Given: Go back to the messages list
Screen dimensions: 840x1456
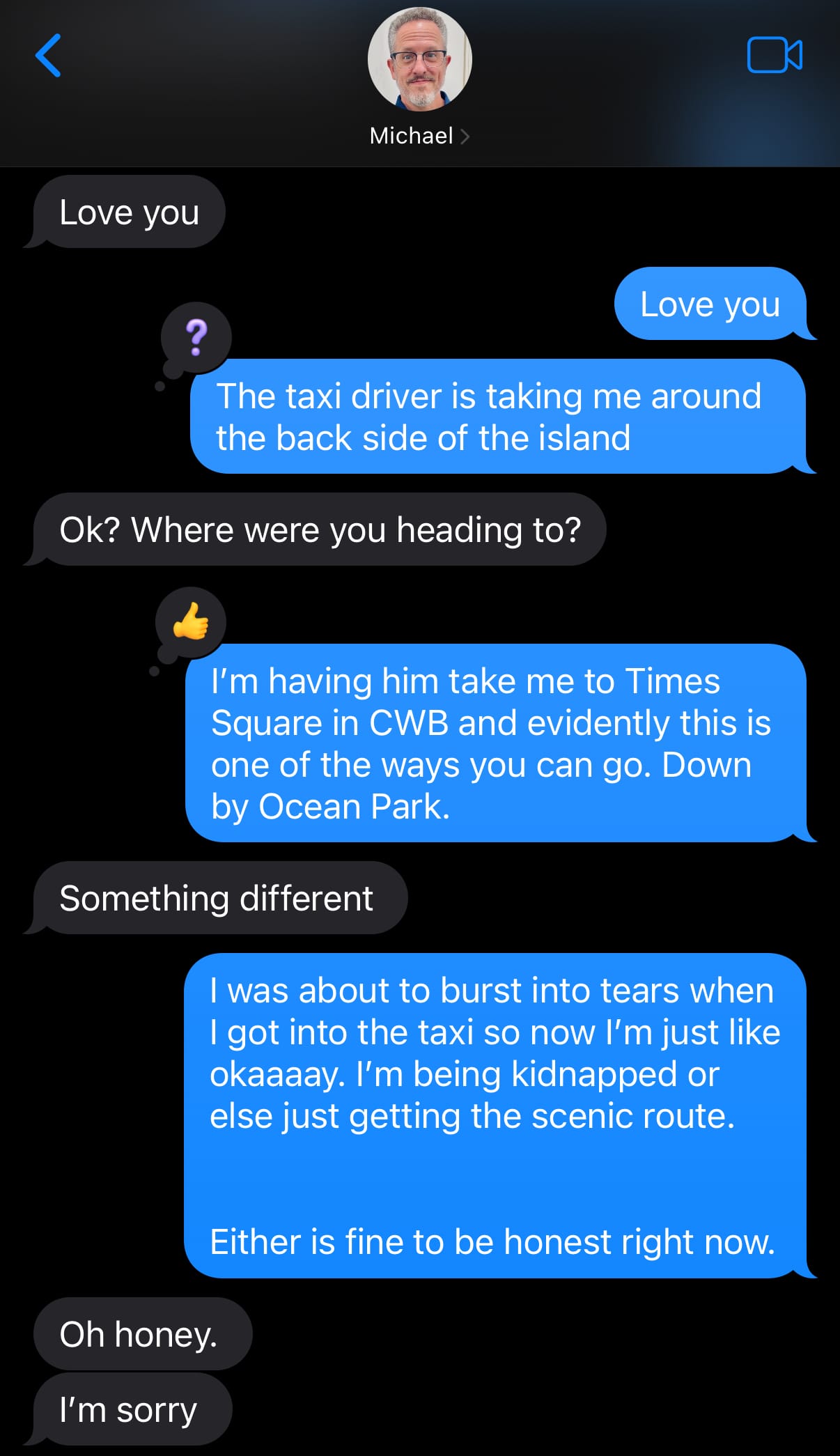Looking at the screenshot, I should click(x=48, y=56).
